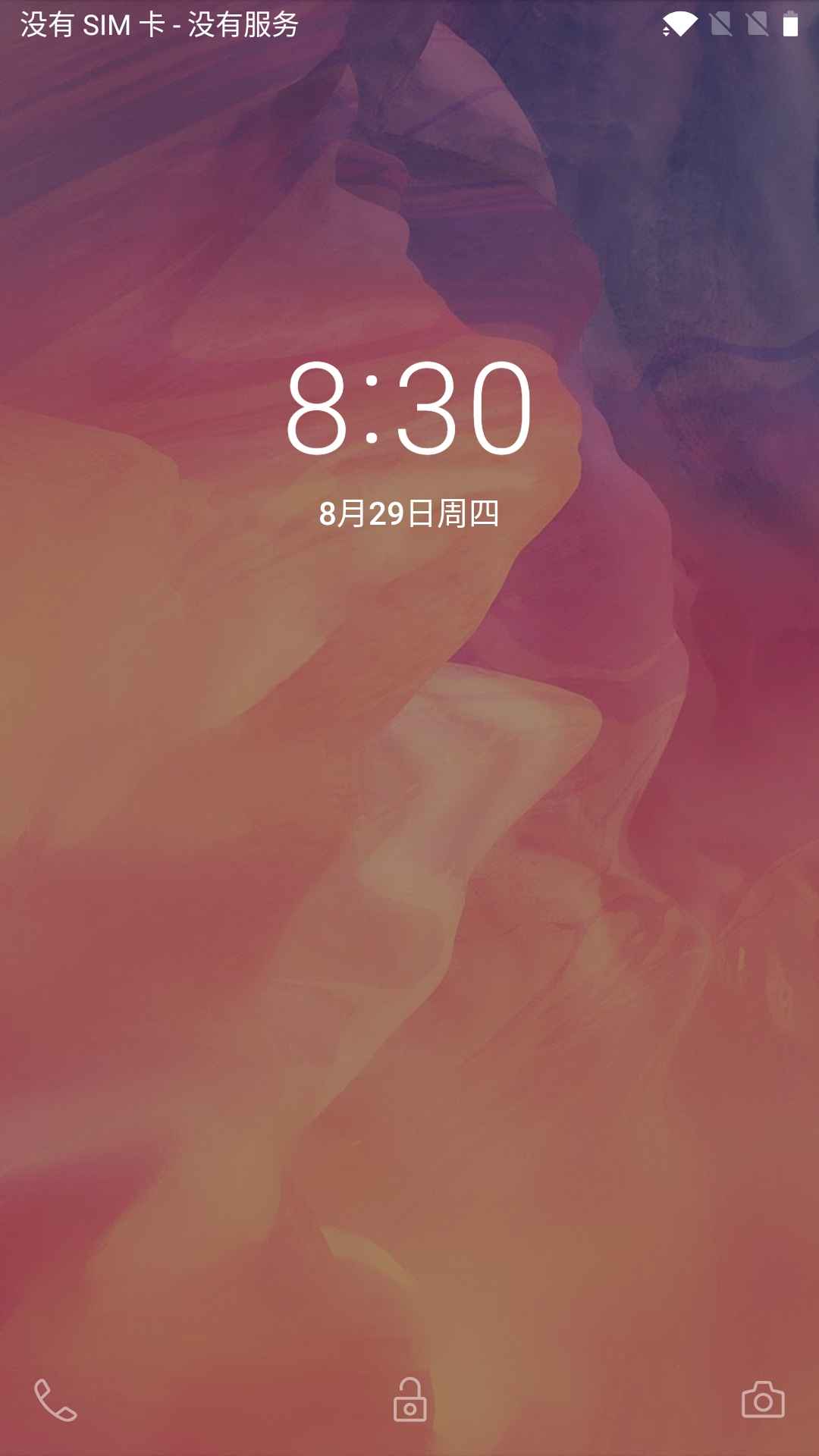Tap the unlock padlock icon
The width and height of the screenshot is (819, 1456).
[x=409, y=1400]
